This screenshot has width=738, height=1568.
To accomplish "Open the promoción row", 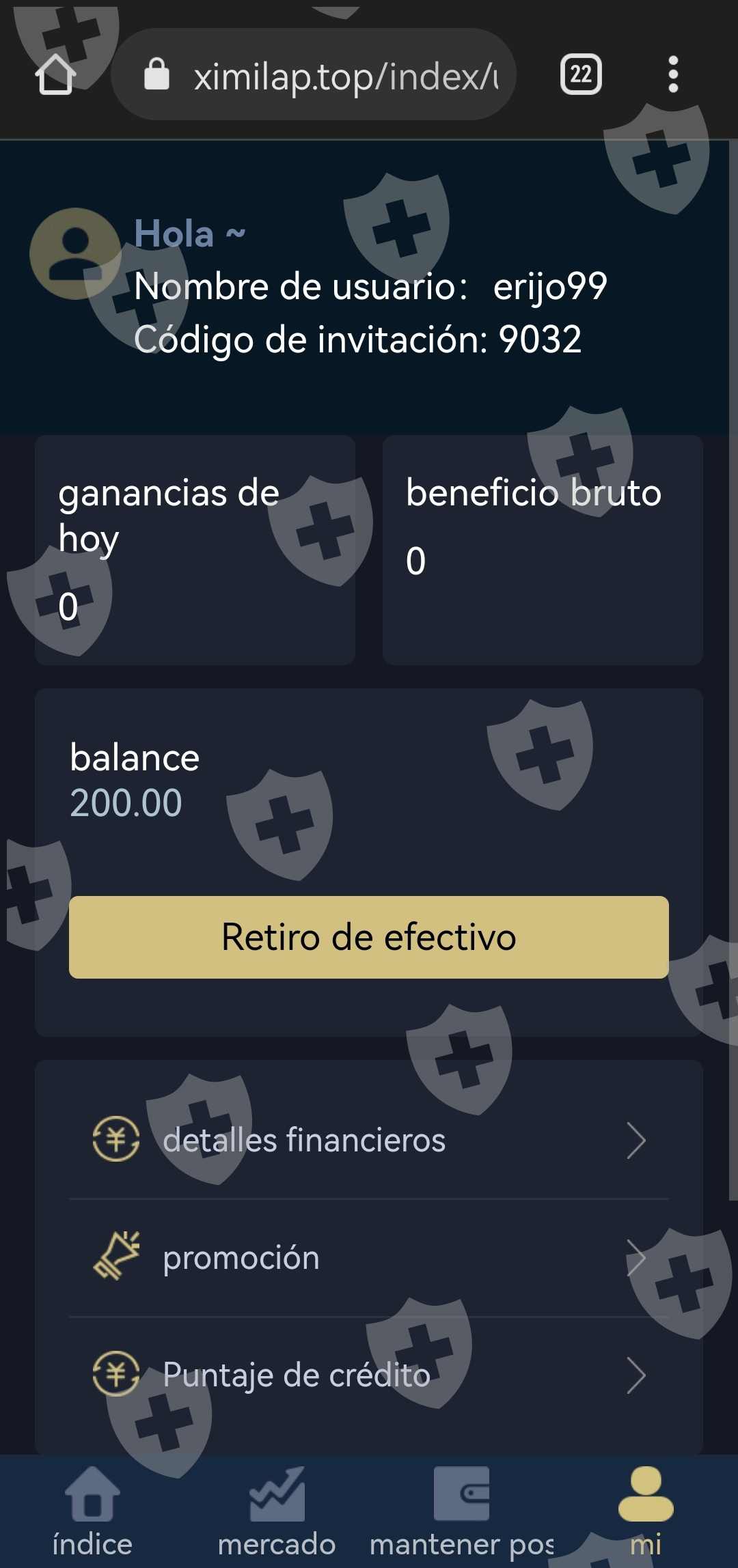I will coord(369,1257).
